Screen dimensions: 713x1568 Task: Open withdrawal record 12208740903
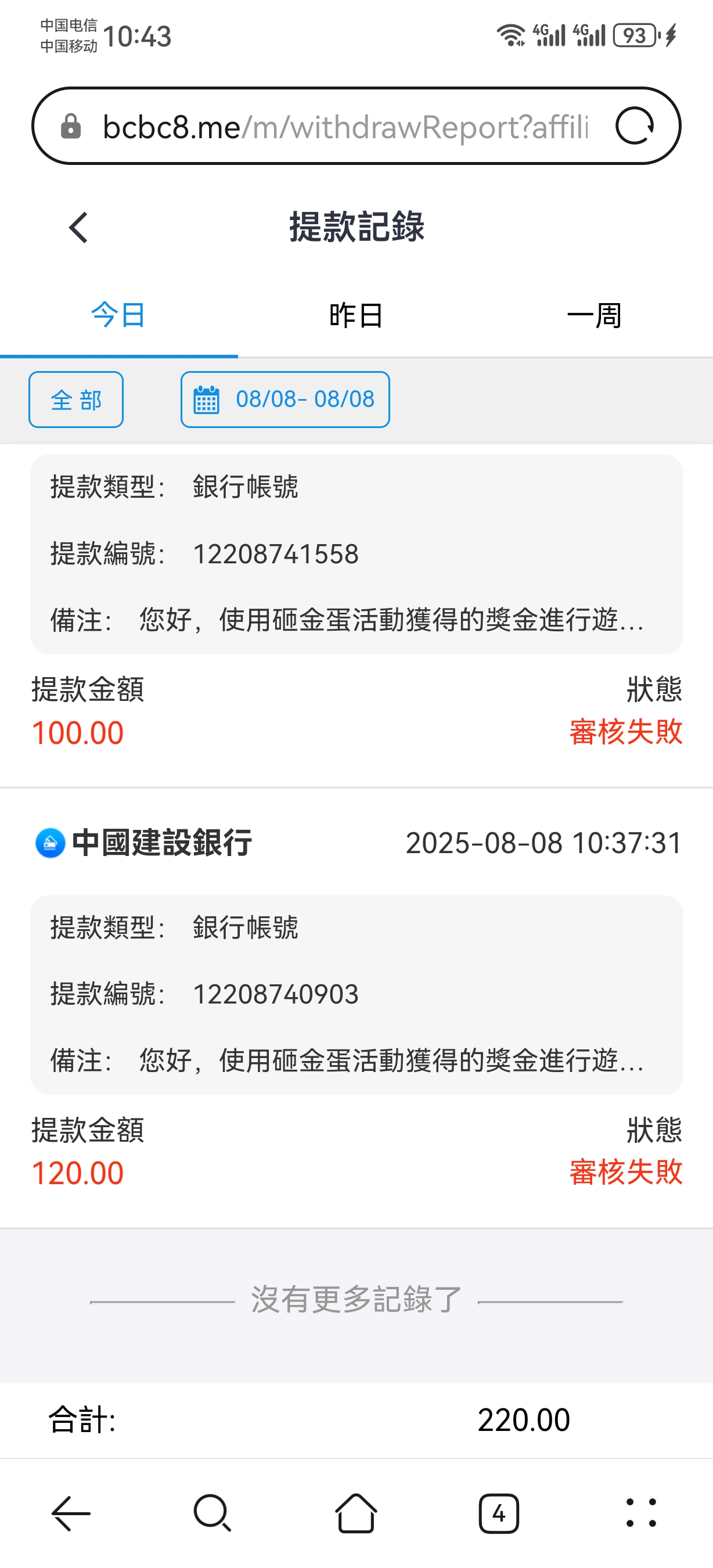[x=356, y=995]
